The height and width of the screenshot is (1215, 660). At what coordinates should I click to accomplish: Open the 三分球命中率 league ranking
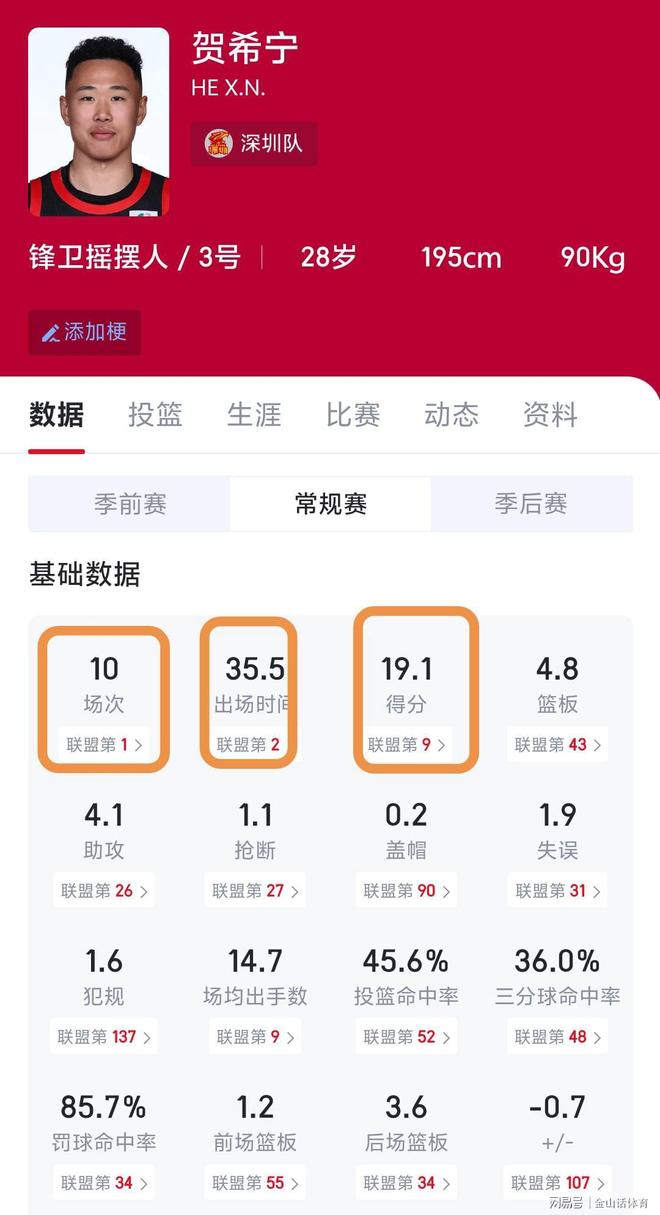point(557,1037)
